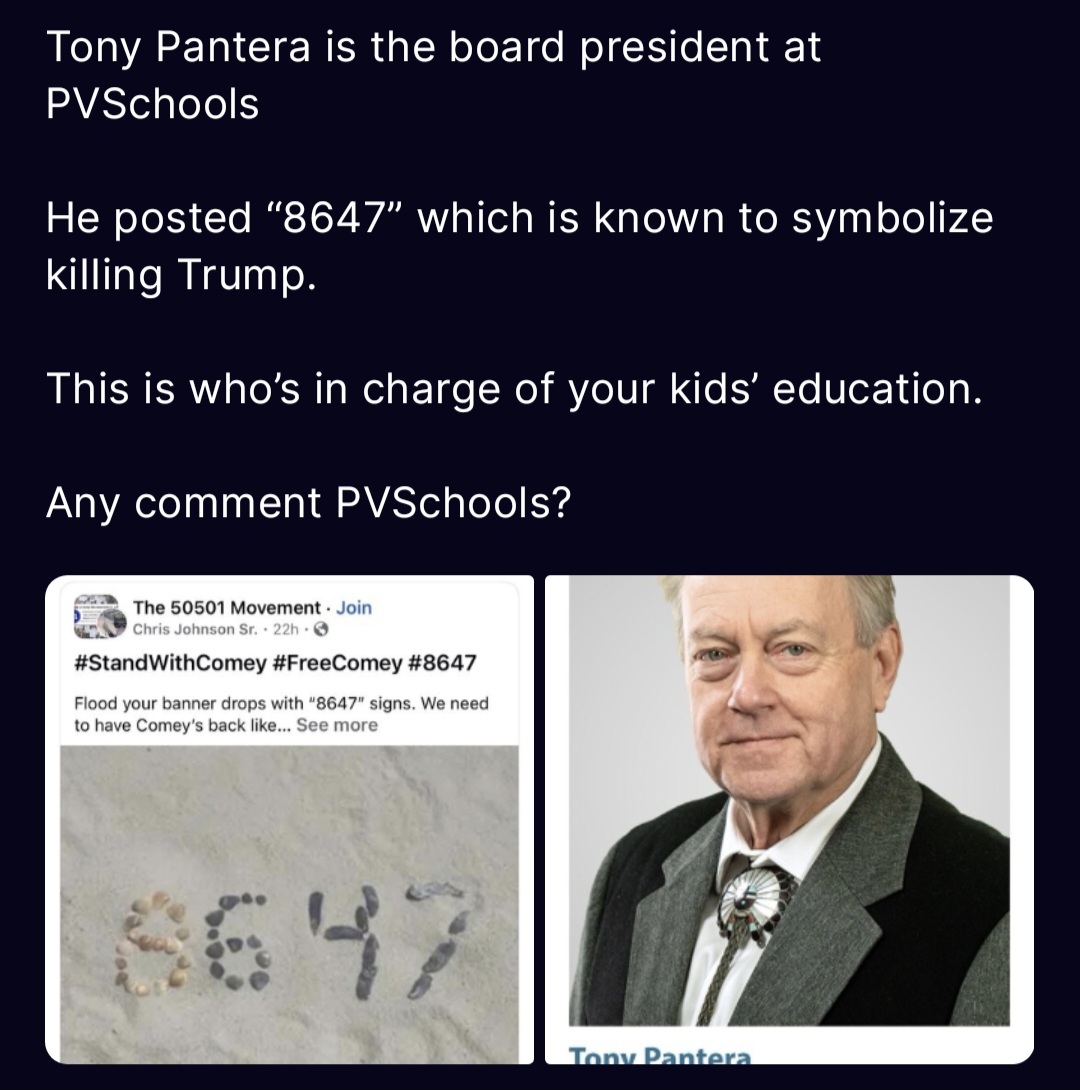The height and width of the screenshot is (1090, 1080).
Task: Click the globe icon after the timestamp
Action: point(321,629)
